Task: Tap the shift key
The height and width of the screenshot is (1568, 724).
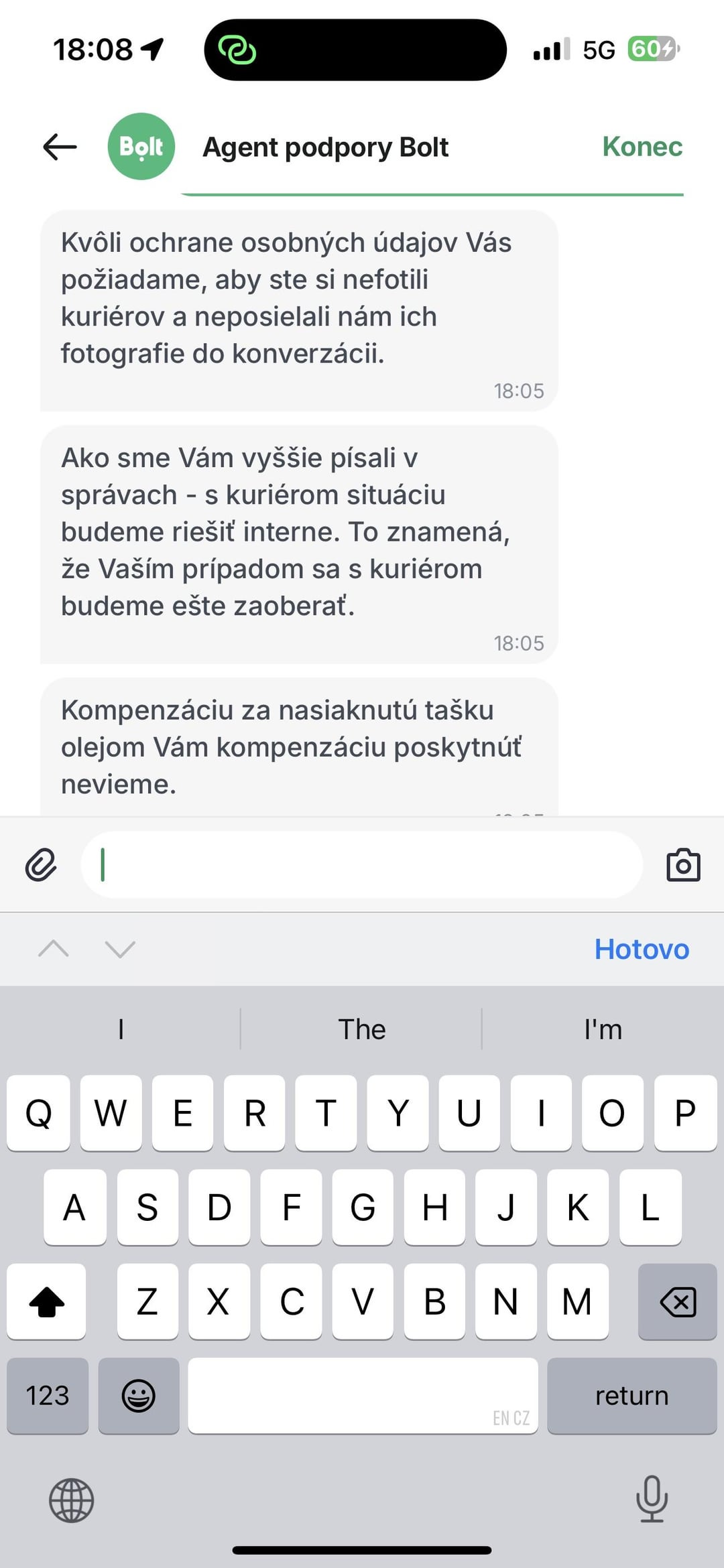Action: click(x=47, y=1302)
